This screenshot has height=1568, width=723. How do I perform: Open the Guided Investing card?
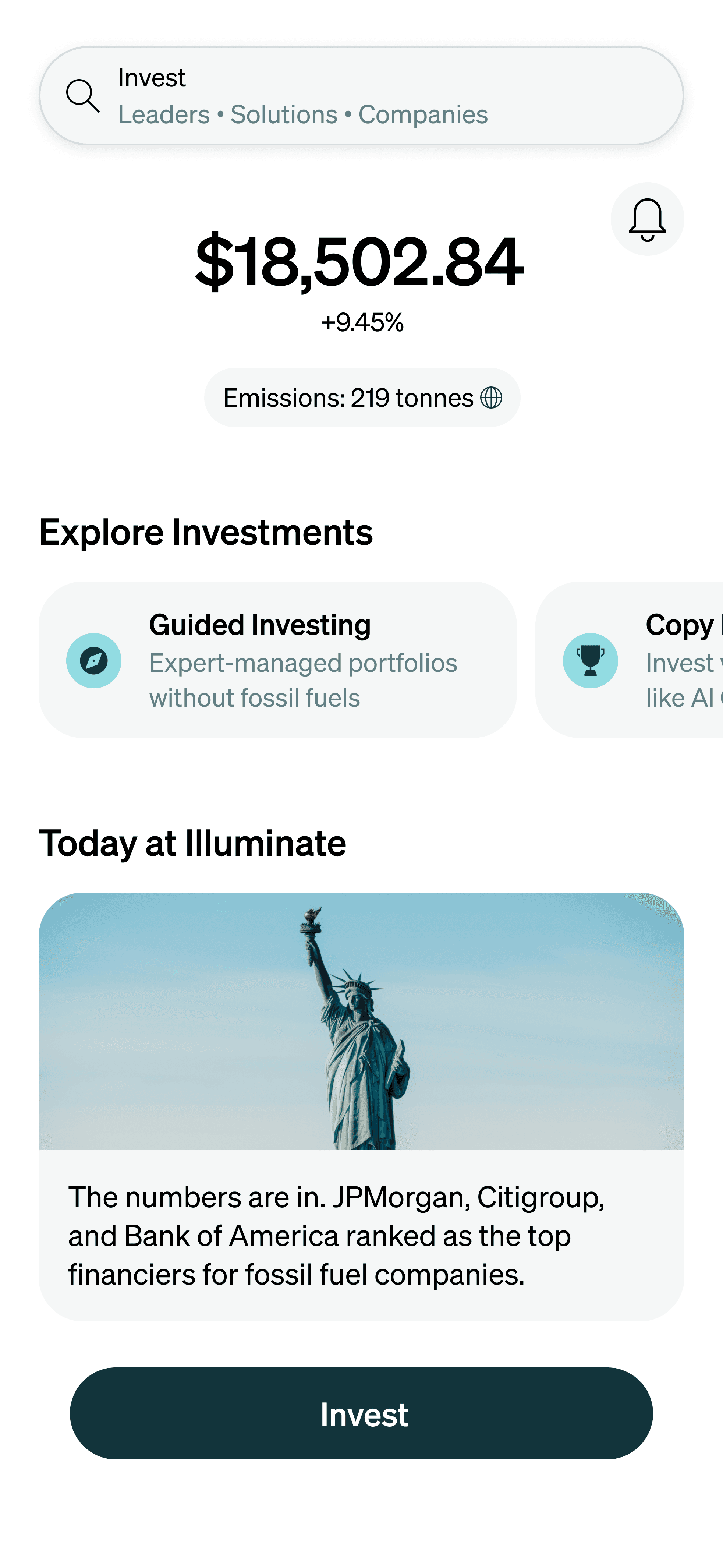(277, 660)
